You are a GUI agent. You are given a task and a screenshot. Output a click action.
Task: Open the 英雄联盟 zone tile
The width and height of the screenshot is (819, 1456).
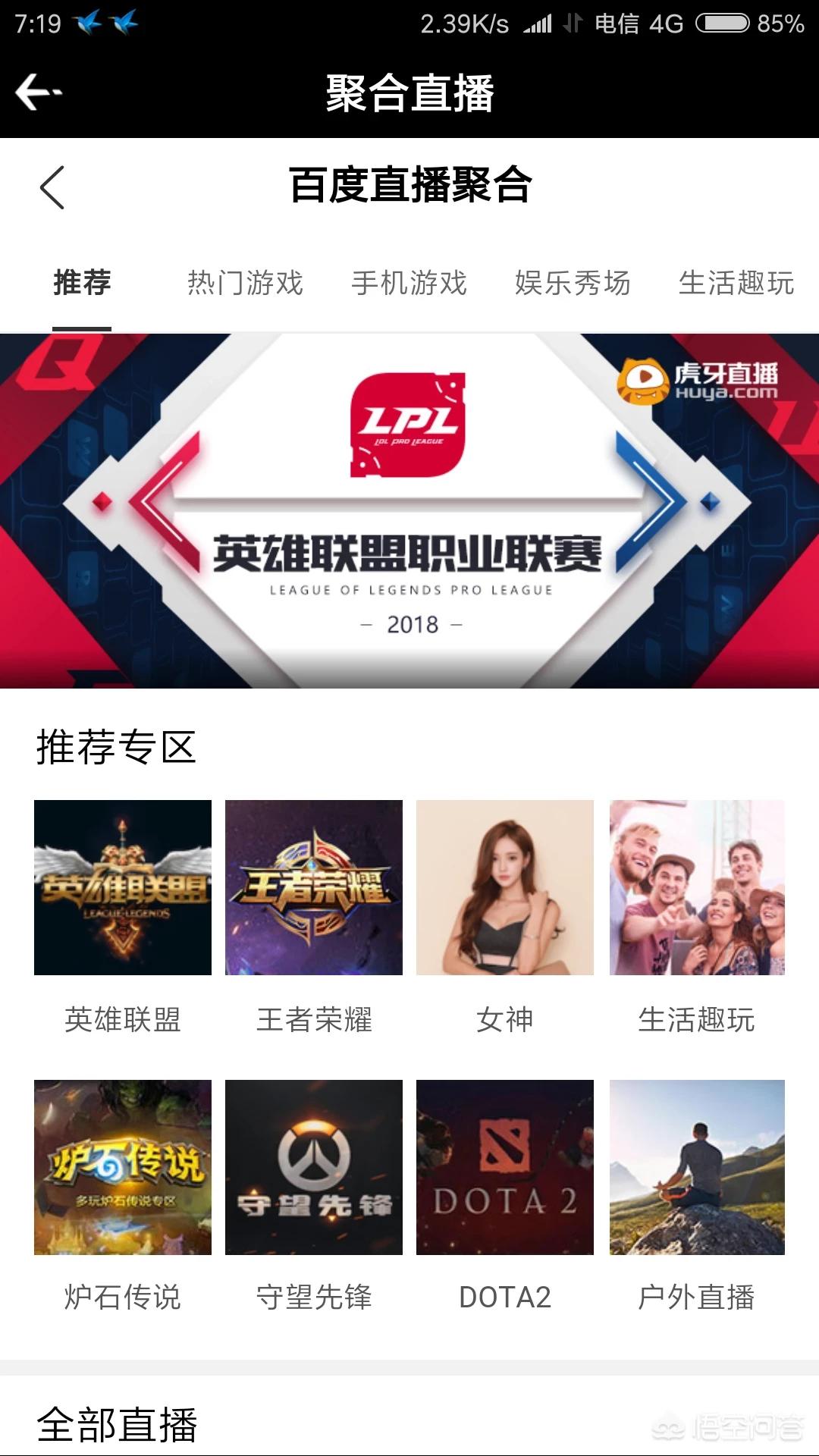[x=123, y=887]
